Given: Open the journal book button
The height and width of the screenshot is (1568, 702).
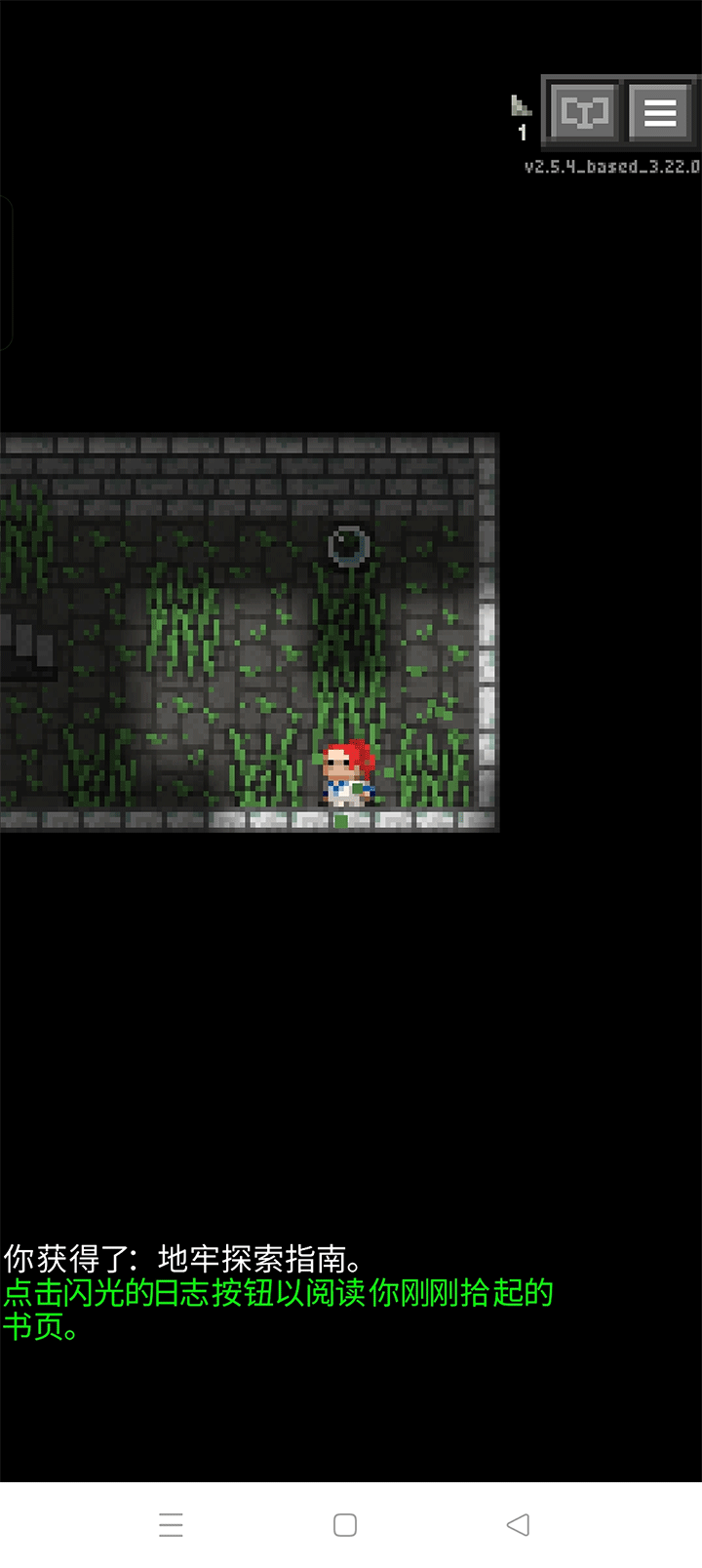Looking at the screenshot, I should click(x=582, y=113).
